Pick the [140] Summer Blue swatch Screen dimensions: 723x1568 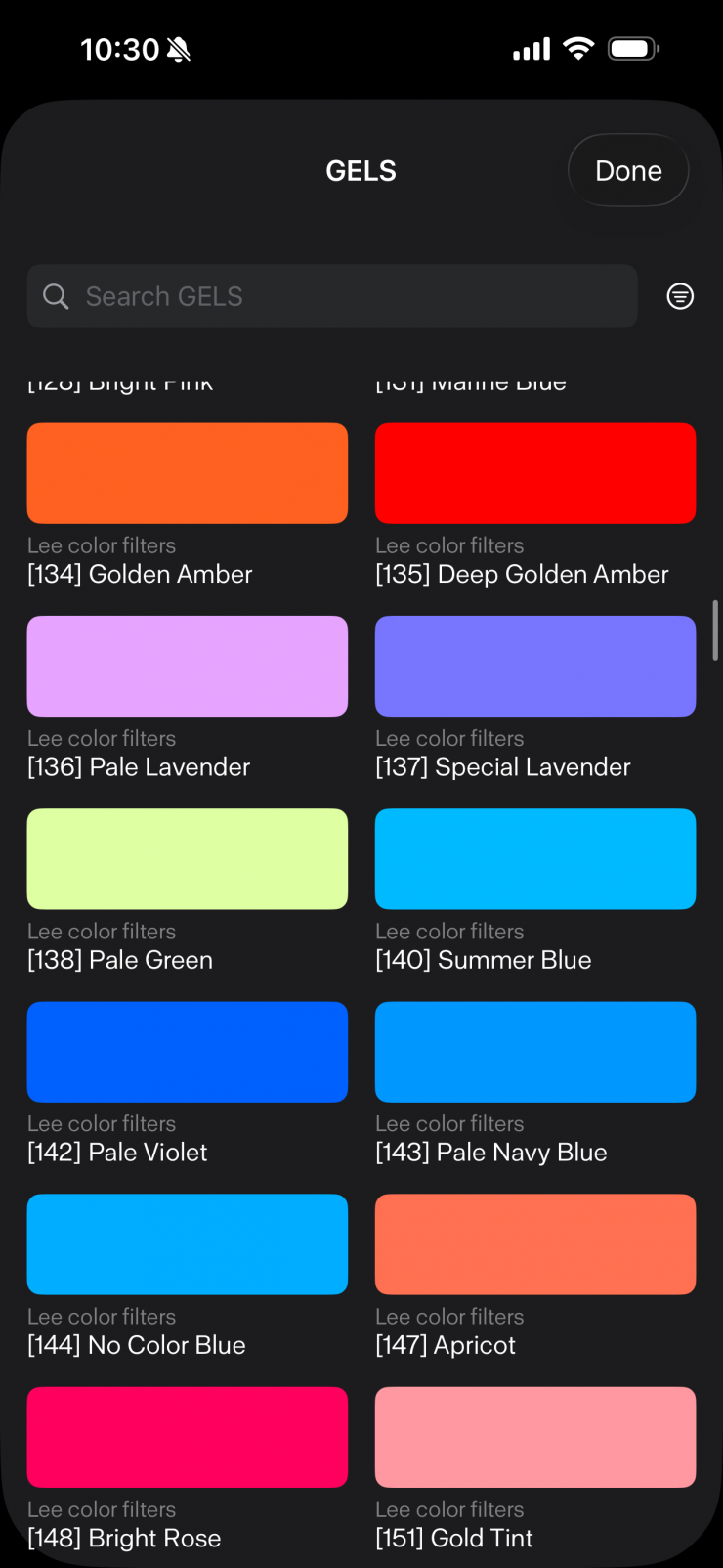535,858
